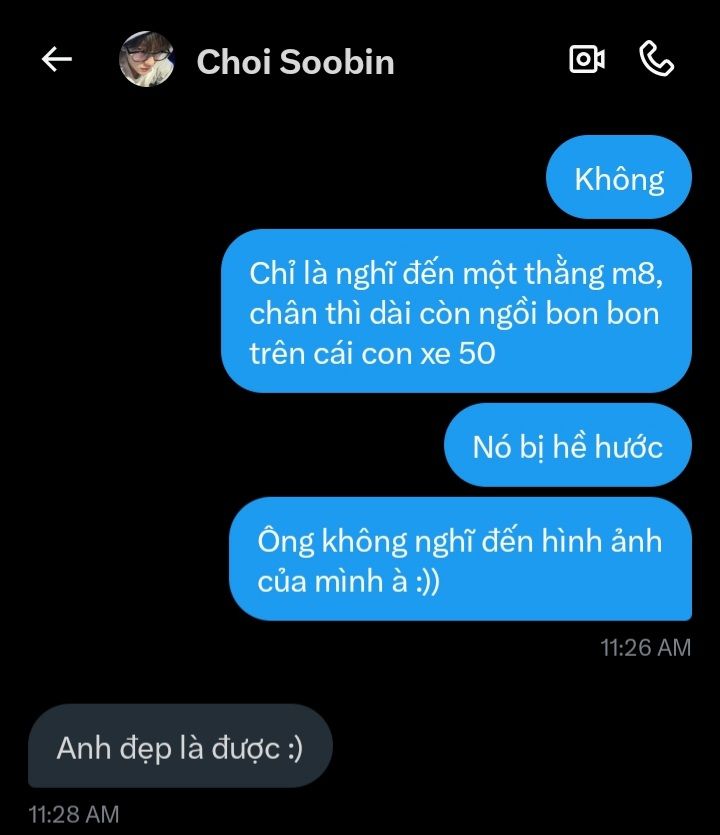This screenshot has width=720, height=835.
Task: Start a voice call with Choi Soobin
Action: [x=656, y=60]
